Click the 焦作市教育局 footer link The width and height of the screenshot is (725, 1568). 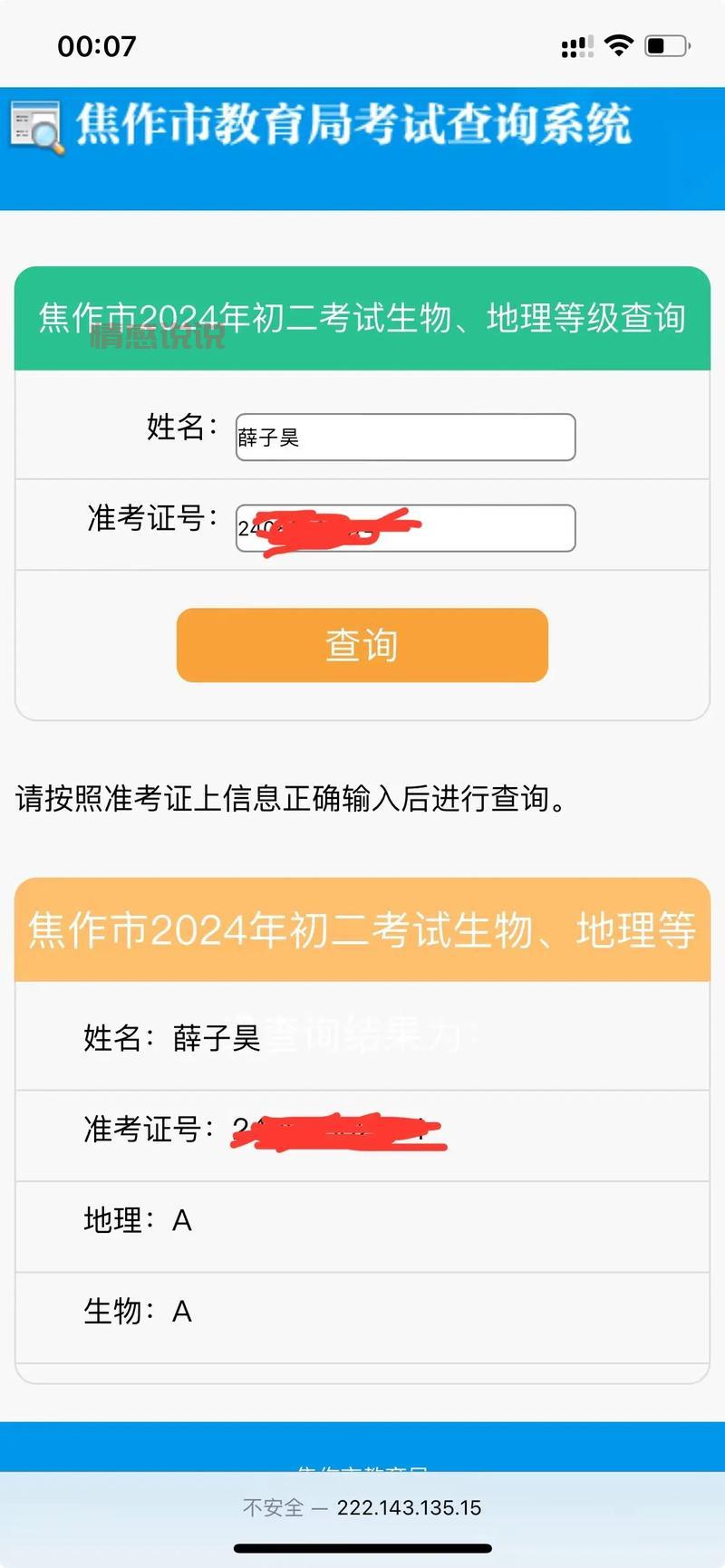click(x=362, y=1467)
